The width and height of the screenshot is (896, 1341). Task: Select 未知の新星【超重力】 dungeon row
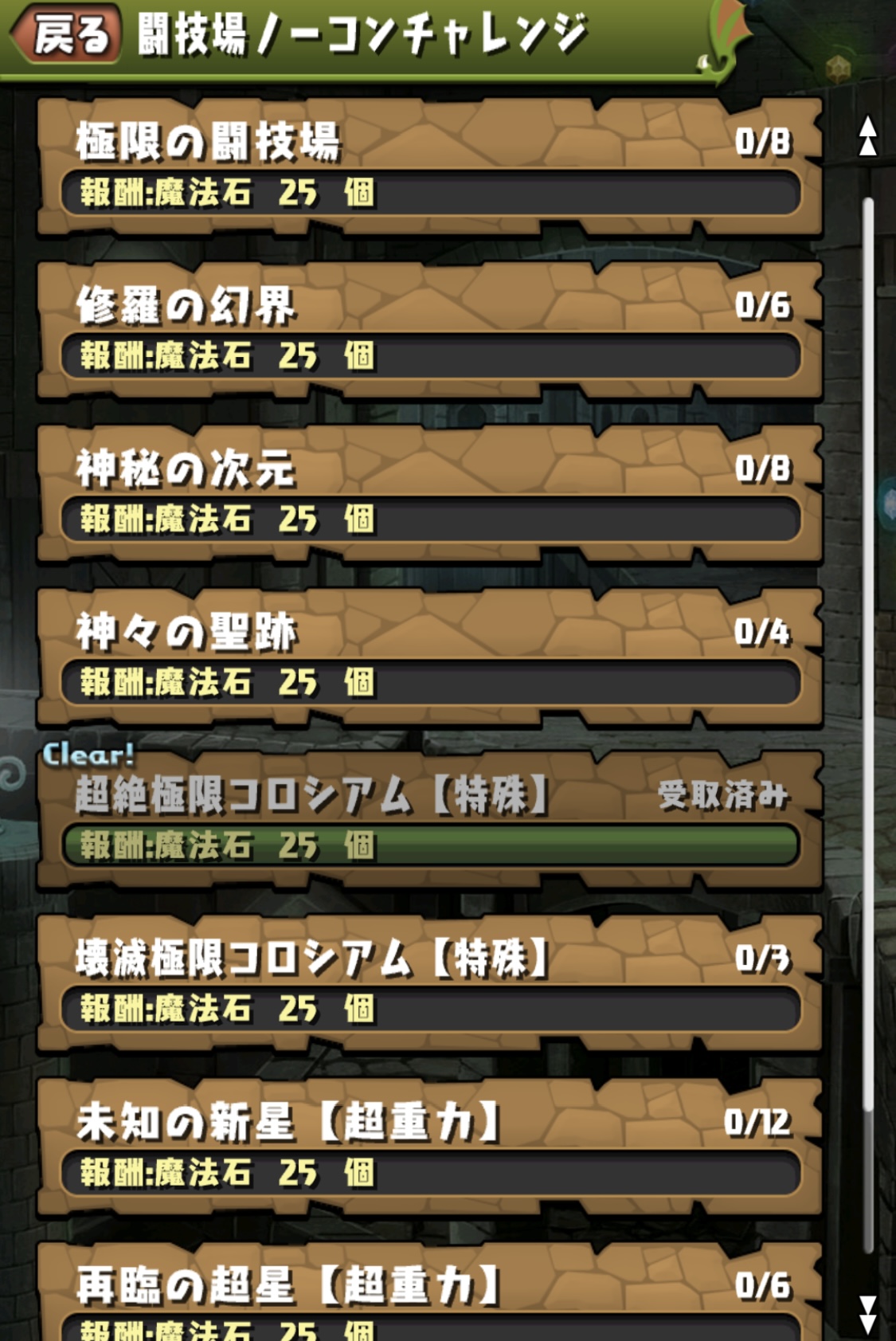(x=430, y=1147)
